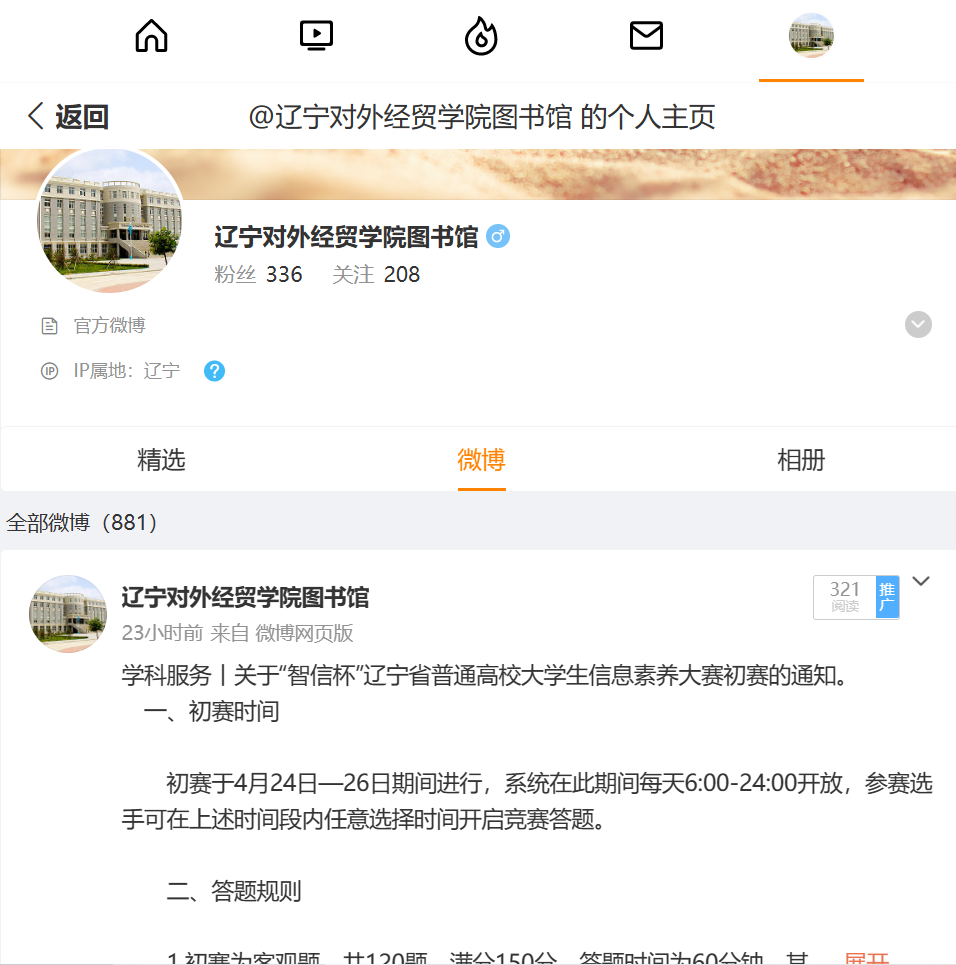
Task: Open the post's dropdown arrow menu
Action: [x=921, y=582]
